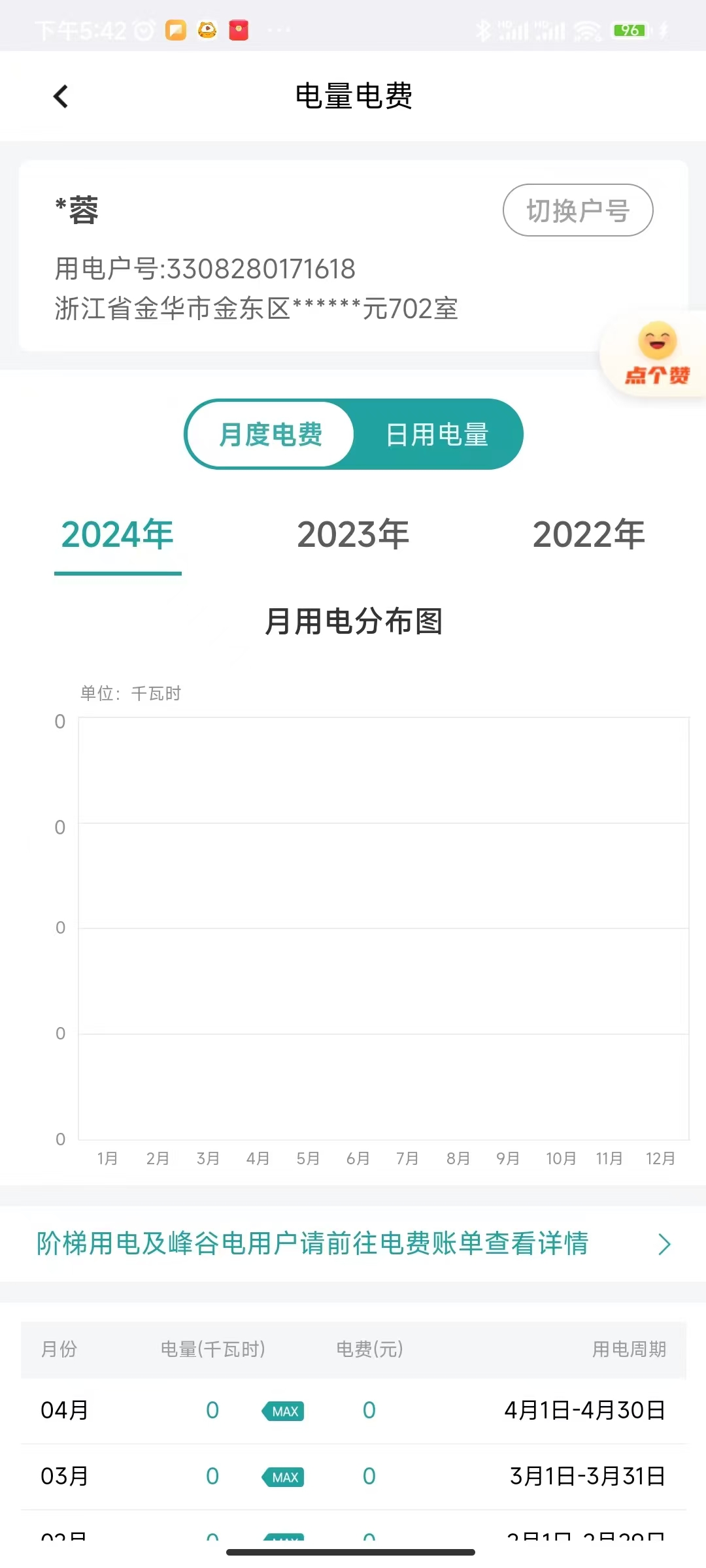Go back using the header arrow
The image size is (706, 1568).
click(61, 97)
